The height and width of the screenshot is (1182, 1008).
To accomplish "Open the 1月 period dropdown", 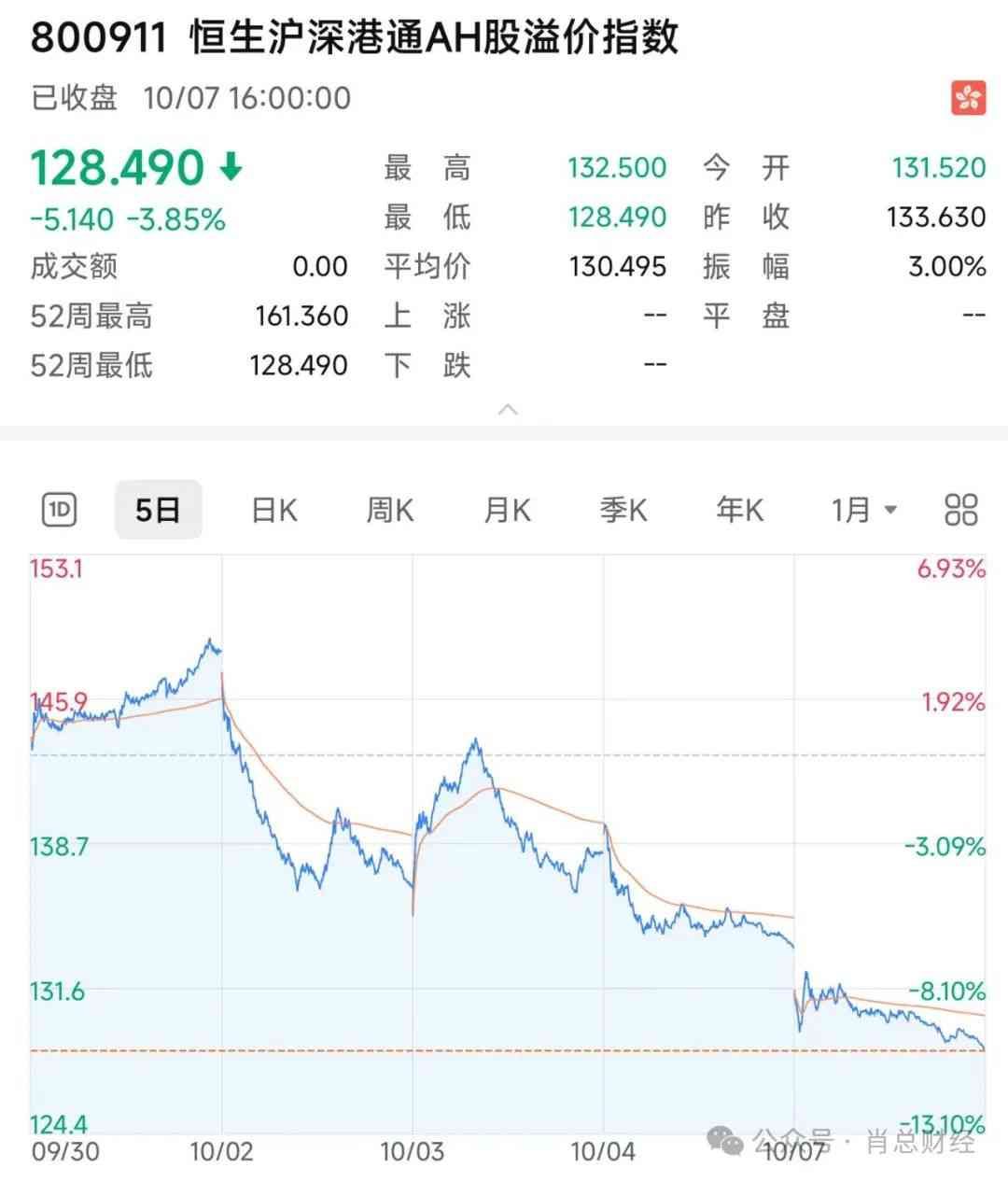I will (863, 510).
